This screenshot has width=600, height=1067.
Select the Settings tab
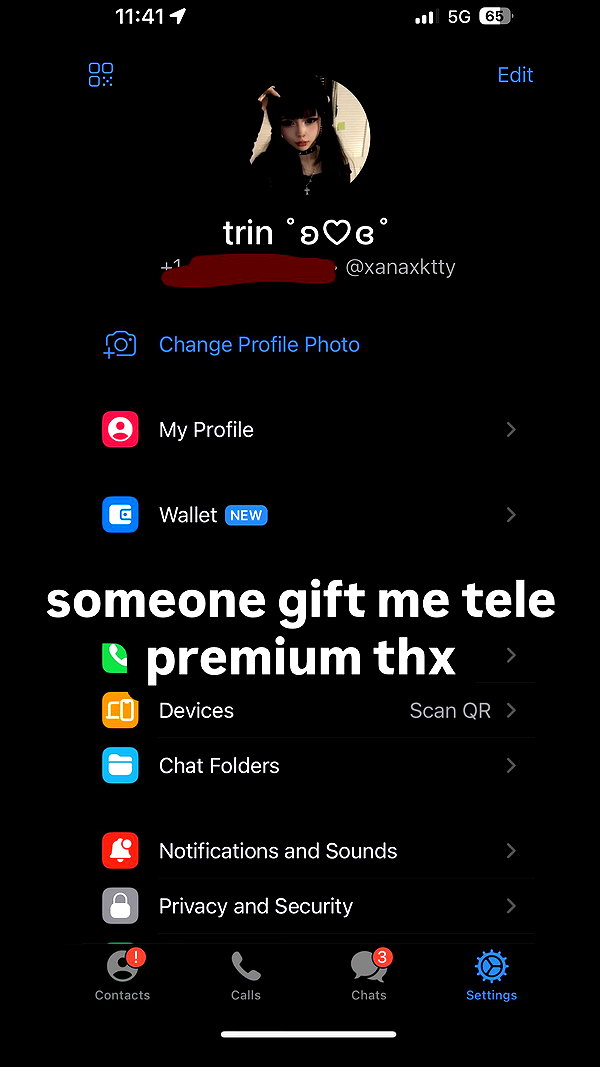coord(491,975)
